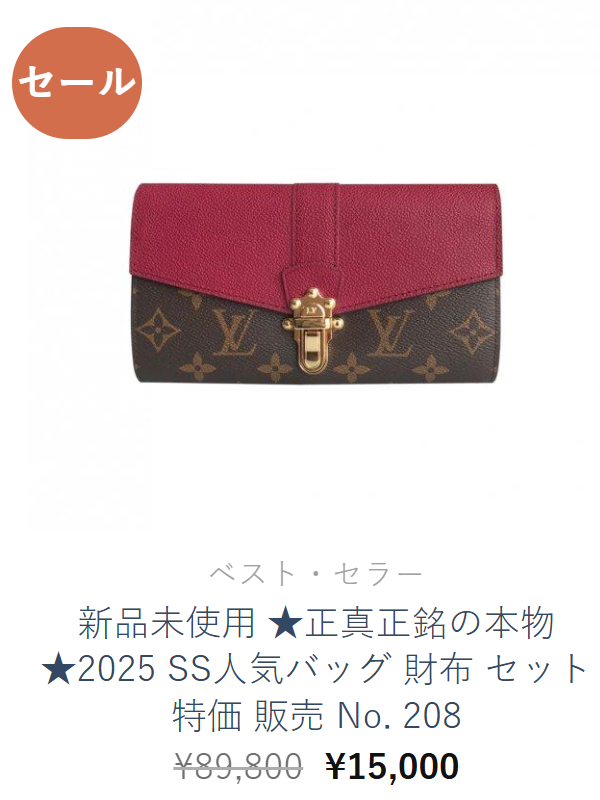
Task: Open product title link No. 208
Action: point(316,669)
